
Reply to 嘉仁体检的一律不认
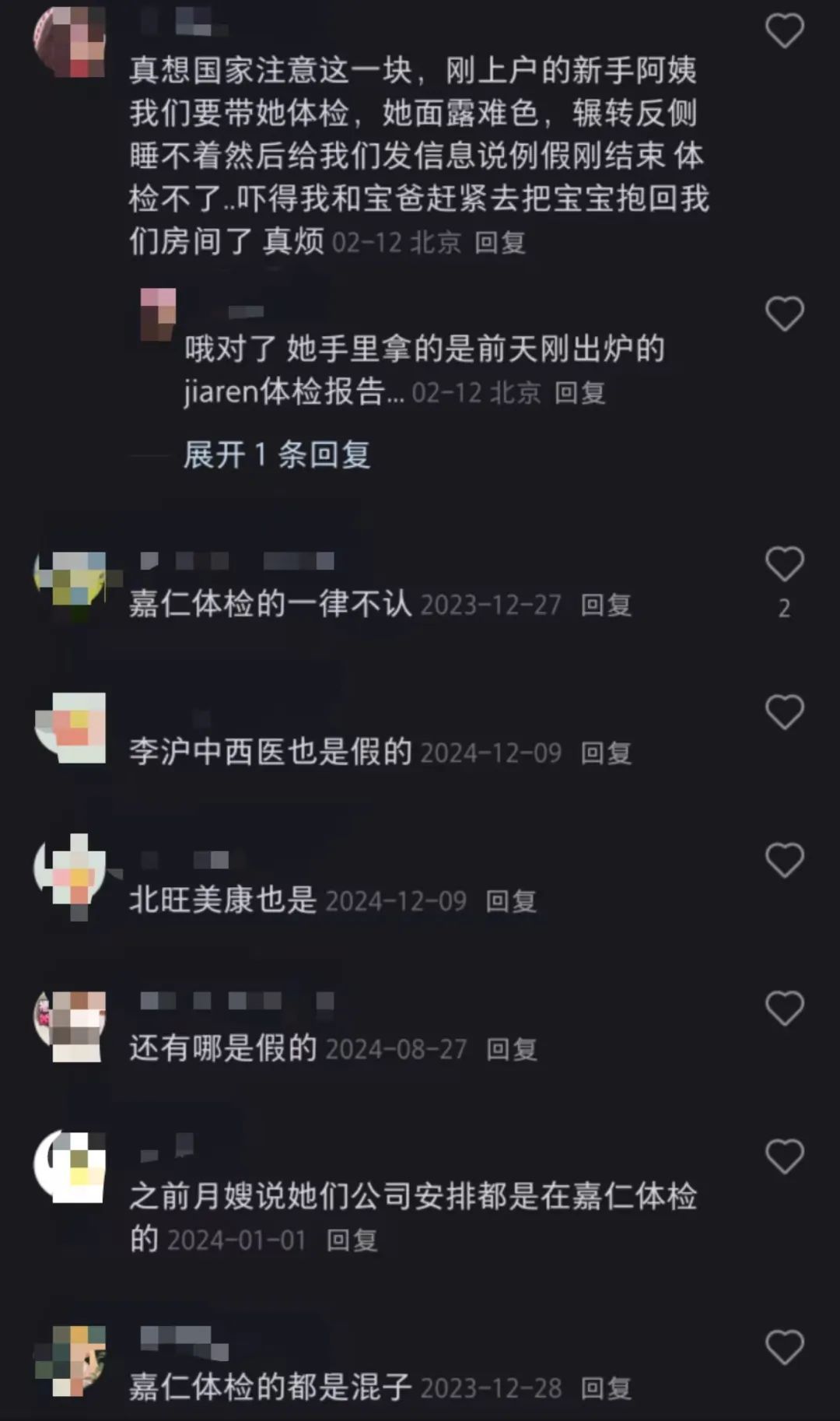[606, 605]
